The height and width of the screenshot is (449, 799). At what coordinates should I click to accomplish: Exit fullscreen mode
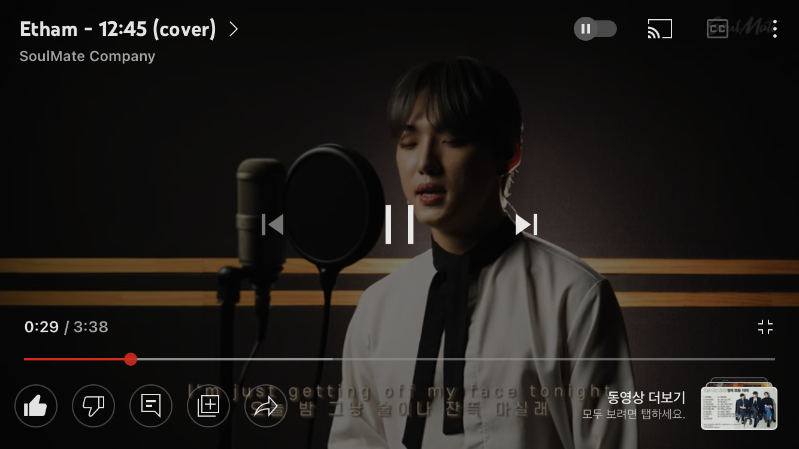[765, 327]
